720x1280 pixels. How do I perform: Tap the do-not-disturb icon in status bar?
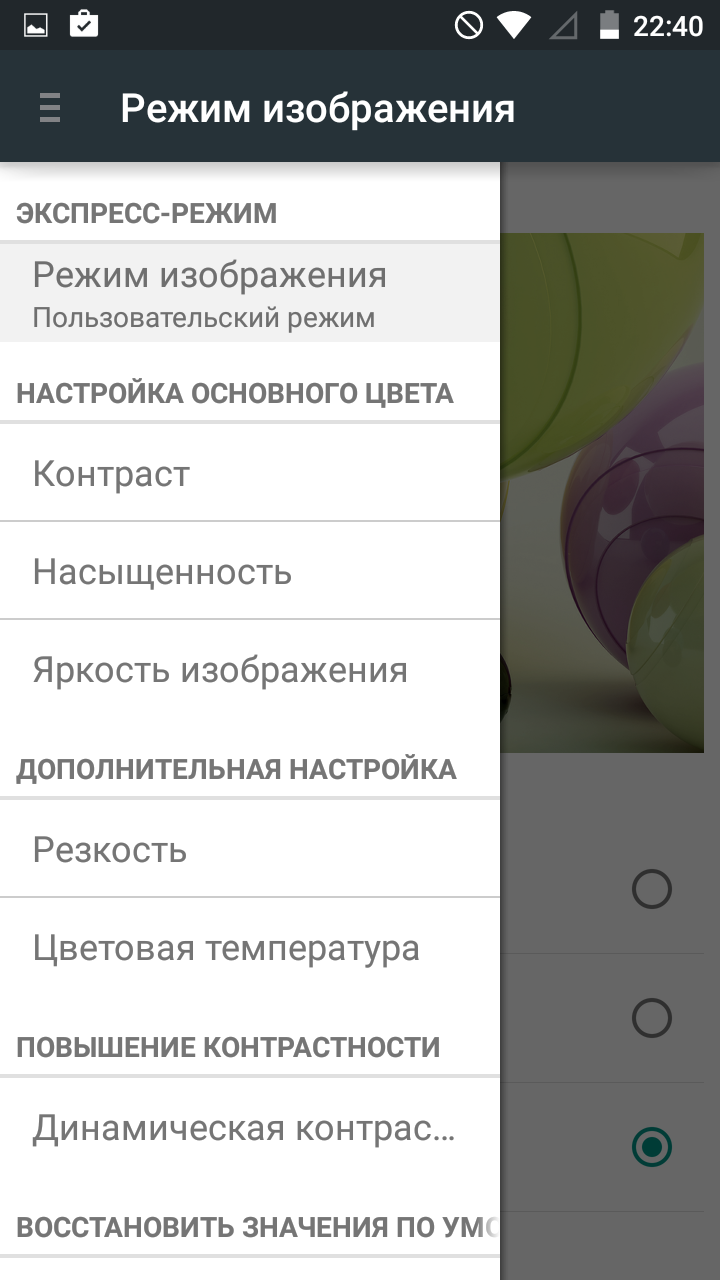(466, 24)
